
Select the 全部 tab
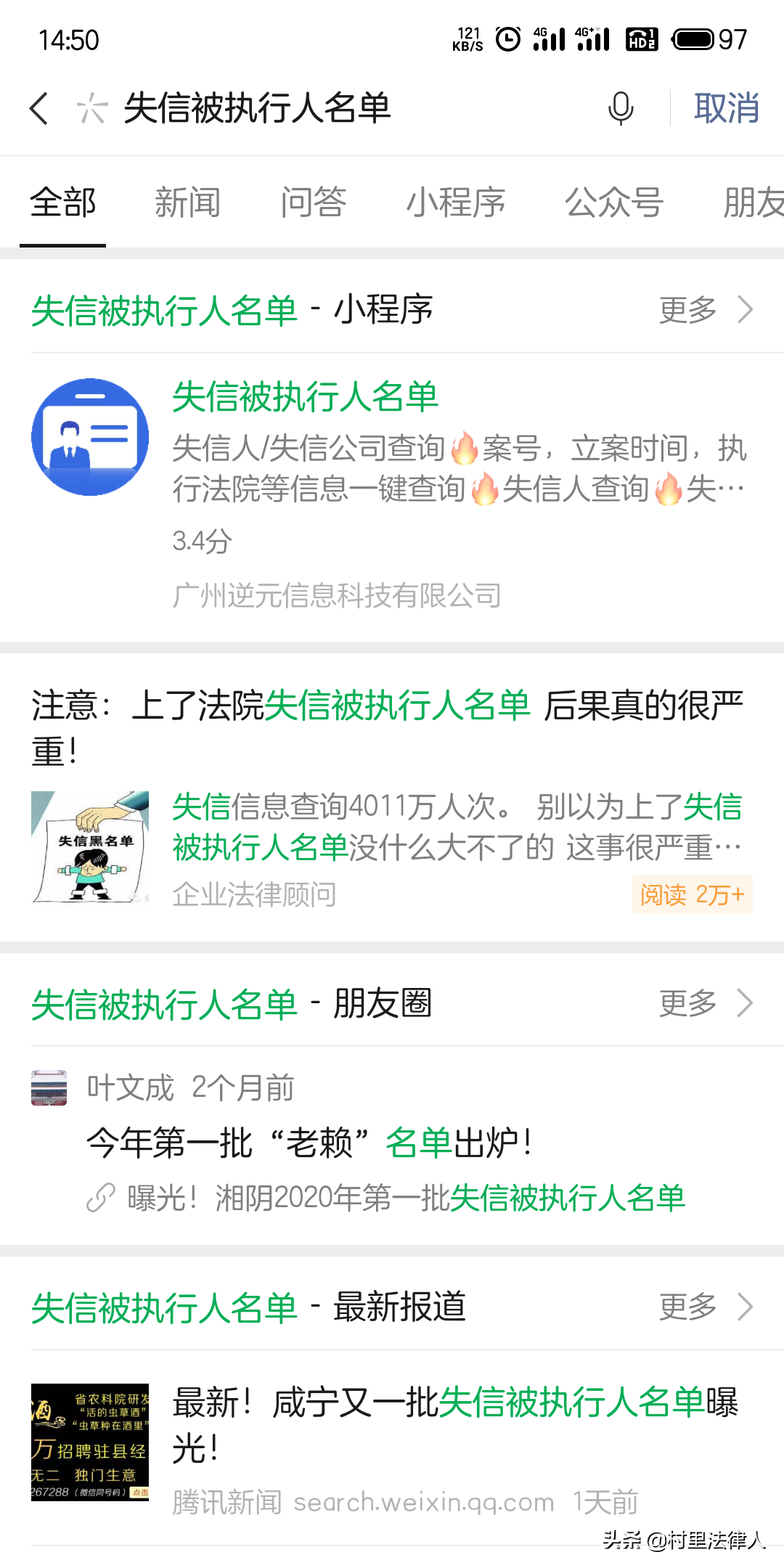click(63, 203)
